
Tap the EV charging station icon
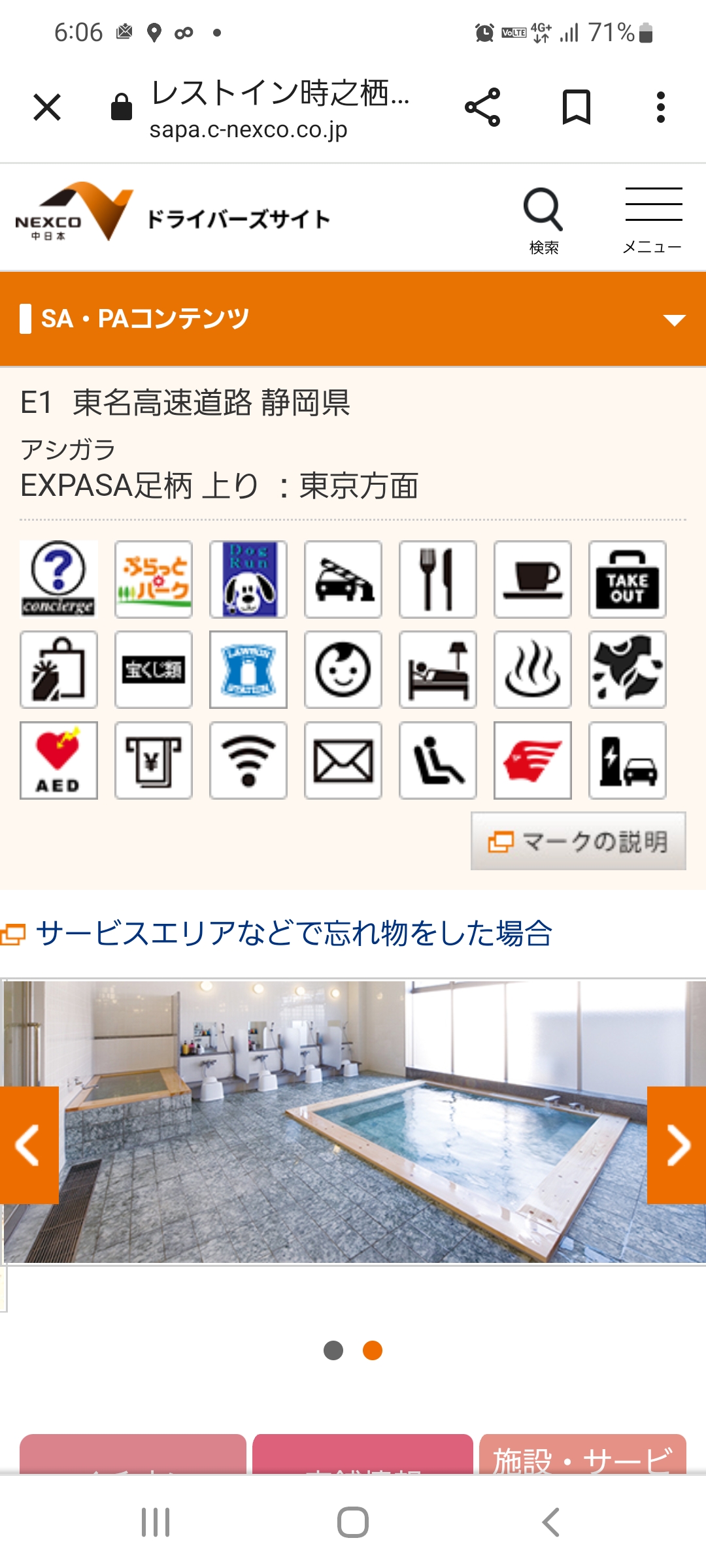tap(628, 760)
